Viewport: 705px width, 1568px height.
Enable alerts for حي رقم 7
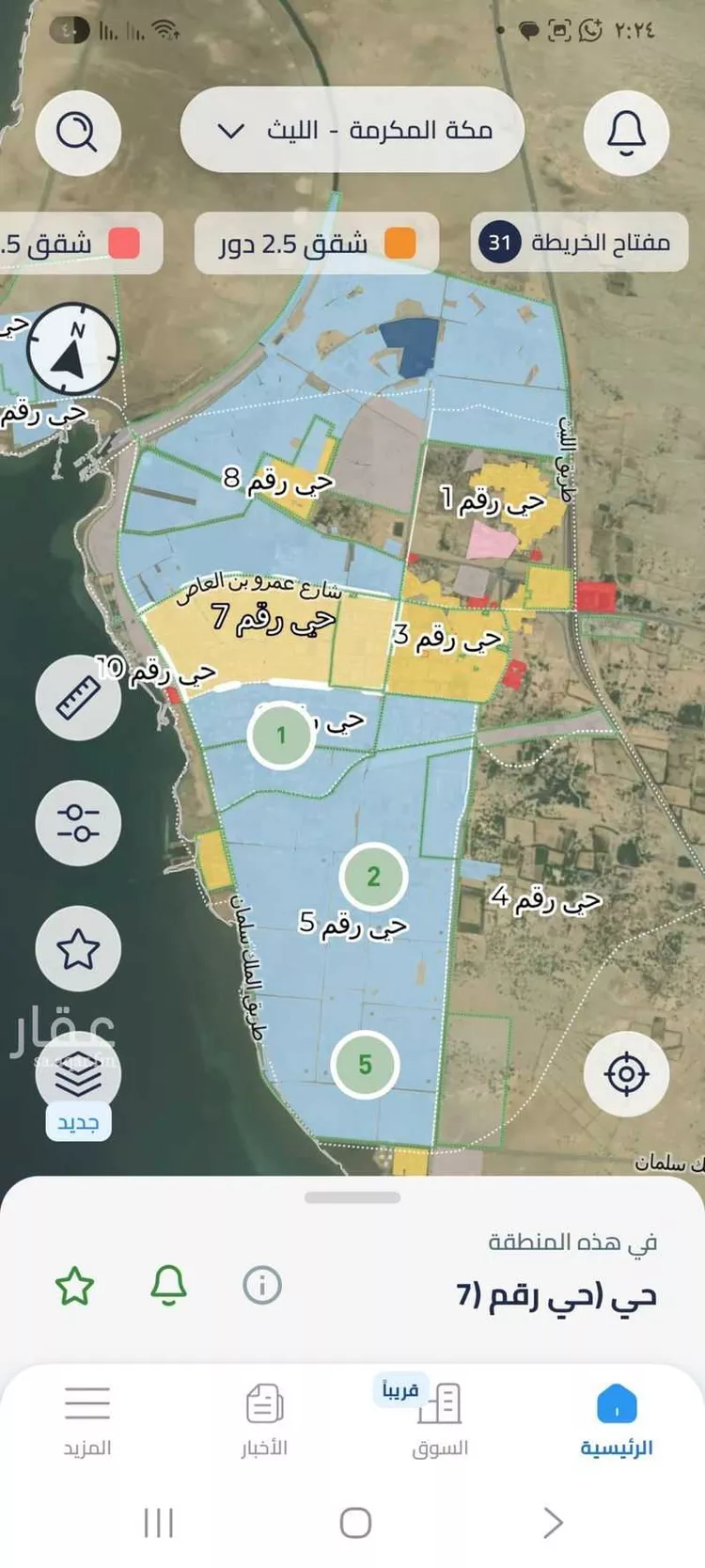169,1285
